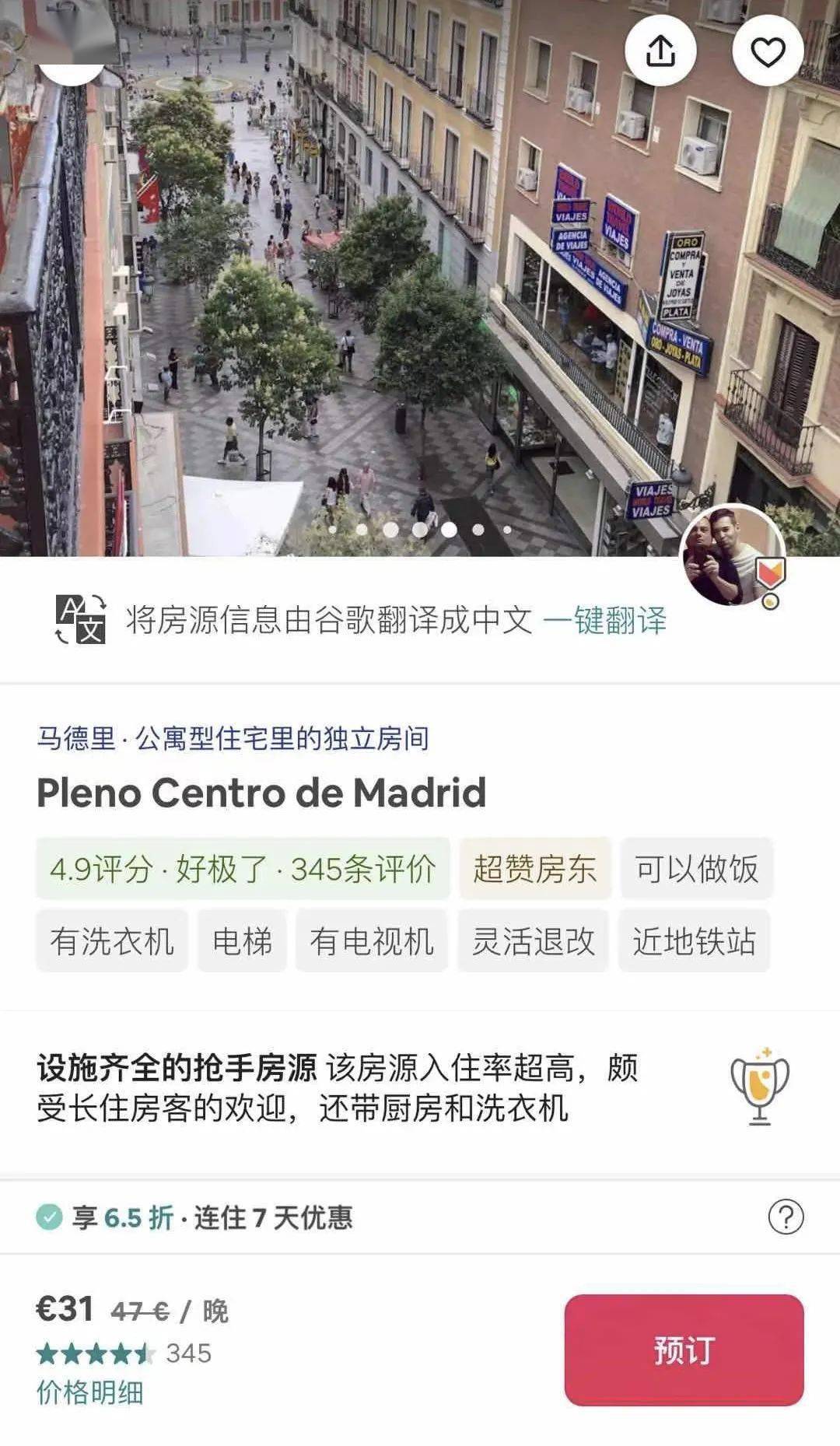Image resolution: width=840 pixels, height=1446 pixels.
Task: Select the 有洗衣机 amenity chip
Action: pyautogui.click(x=112, y=941)
